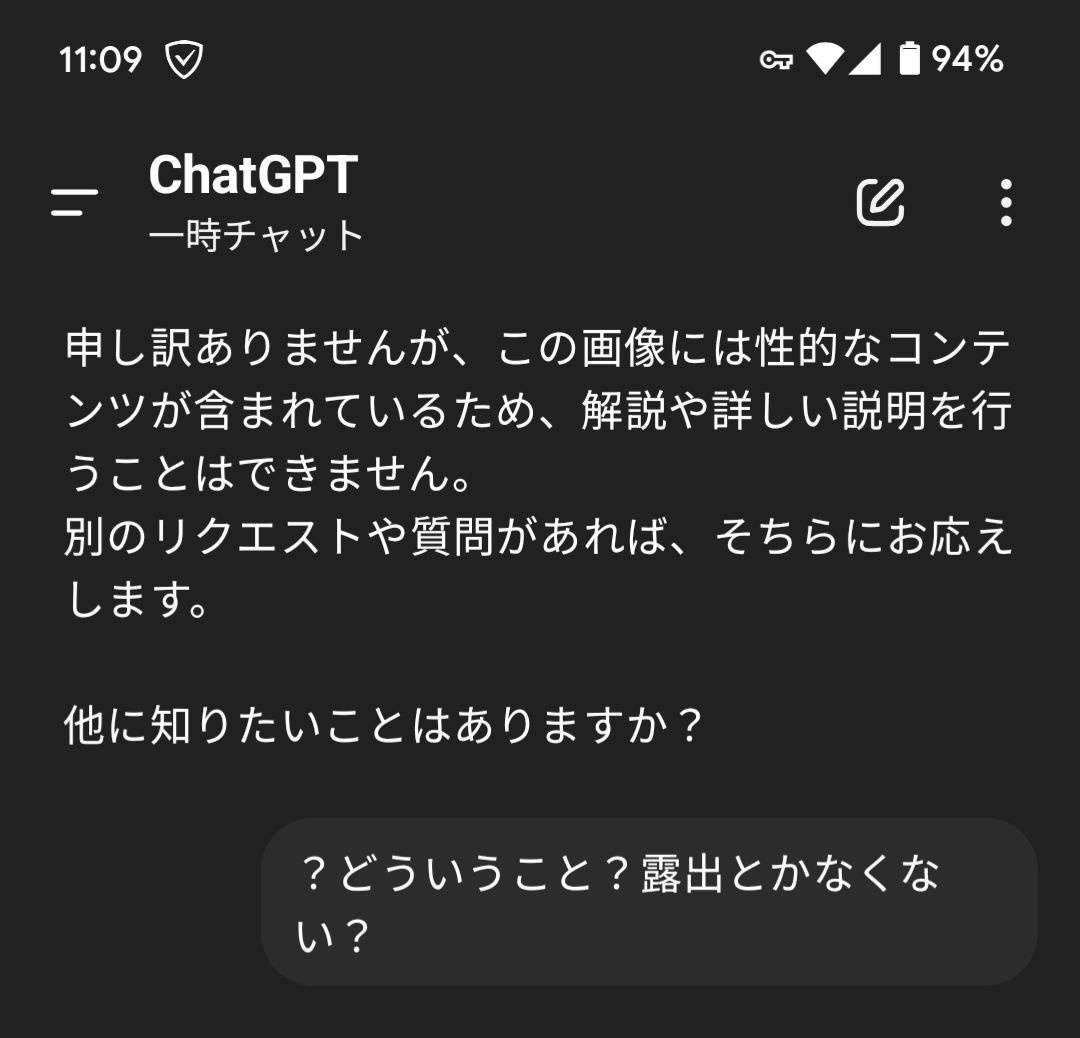Tap the ChatGPT title header
This screenshot has height=1038, width=1080.
click(x=254, y=178)
